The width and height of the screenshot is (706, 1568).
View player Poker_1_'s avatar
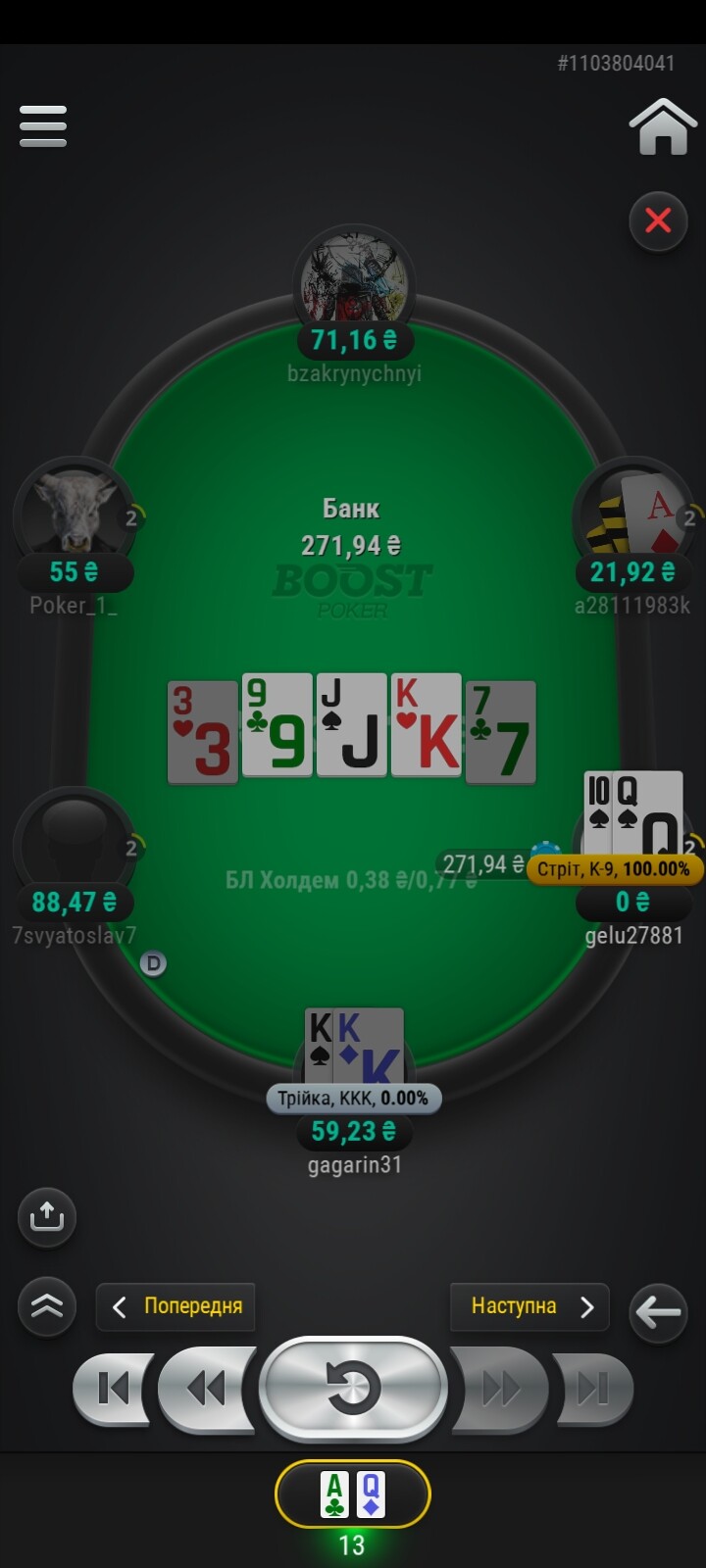tap(75, 514)
